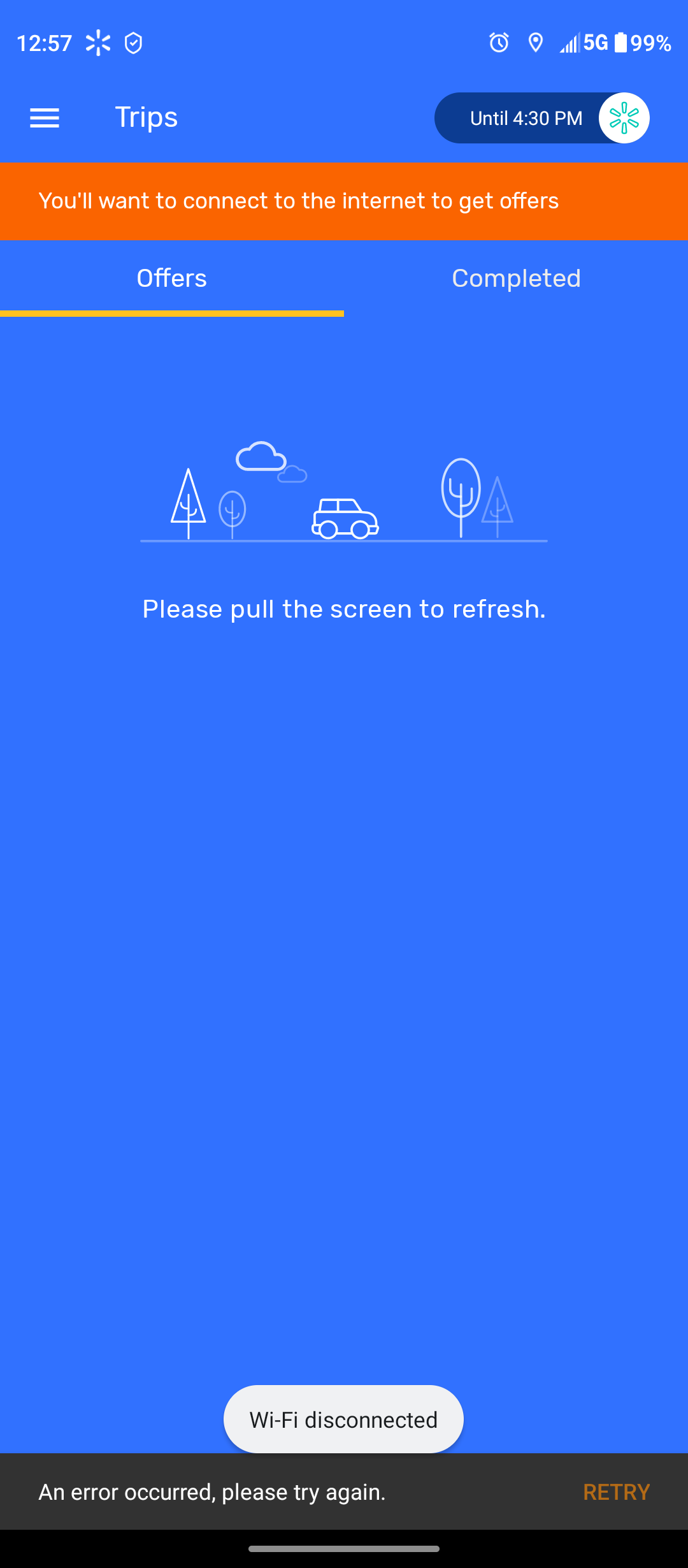Dismiss the Wi-Fi disconnected notification
The height and width of the screenshot is (1568, 688).
(343, 1419)
